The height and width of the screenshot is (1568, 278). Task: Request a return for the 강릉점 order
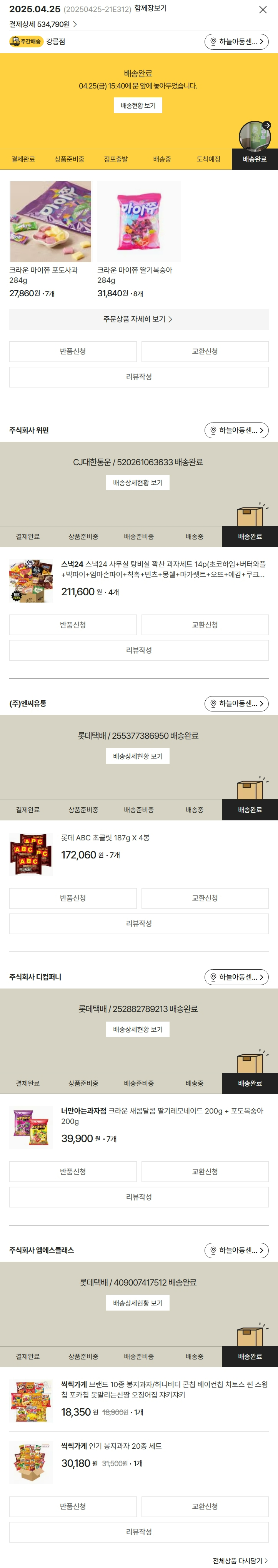tap(73, 351)
